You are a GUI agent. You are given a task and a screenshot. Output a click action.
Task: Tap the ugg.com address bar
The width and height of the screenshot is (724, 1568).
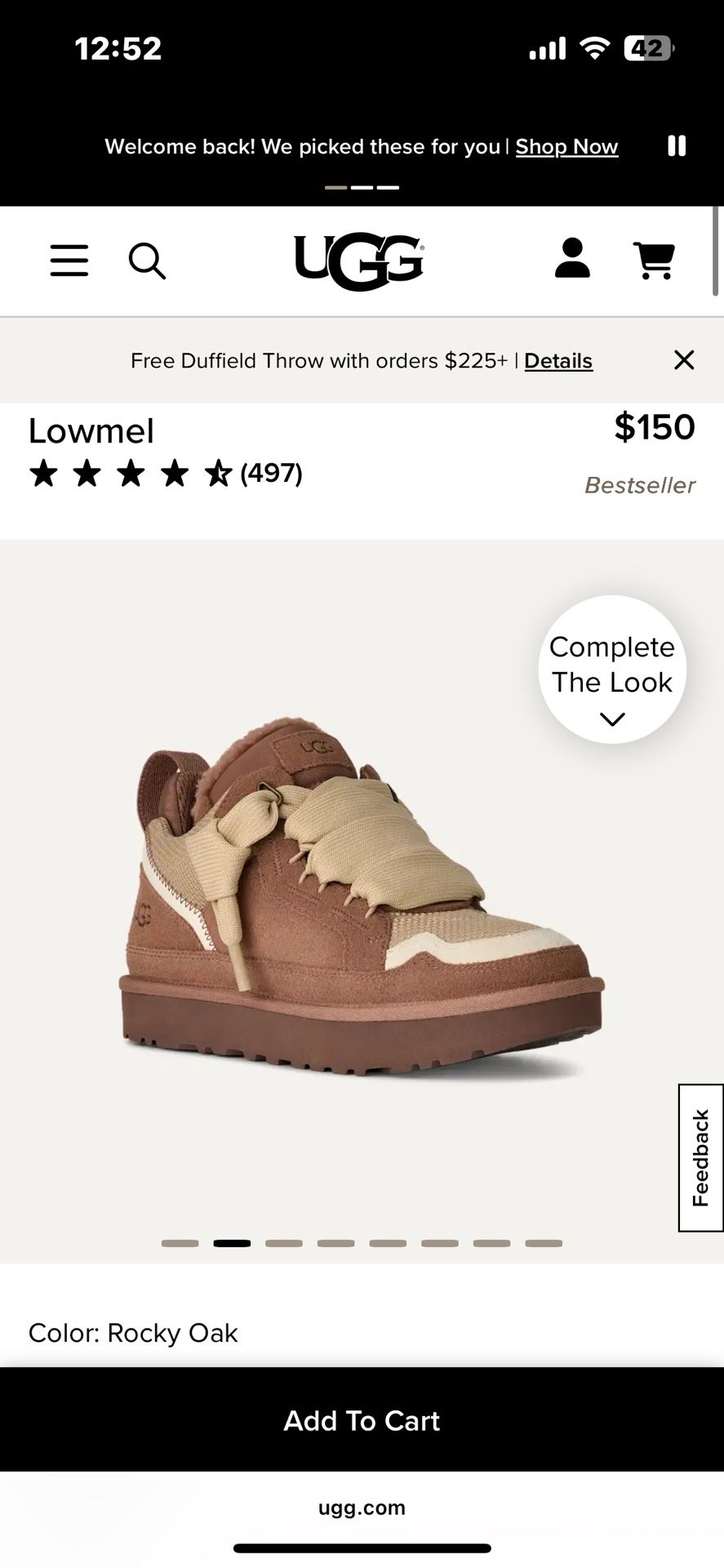click(362, 1508)
